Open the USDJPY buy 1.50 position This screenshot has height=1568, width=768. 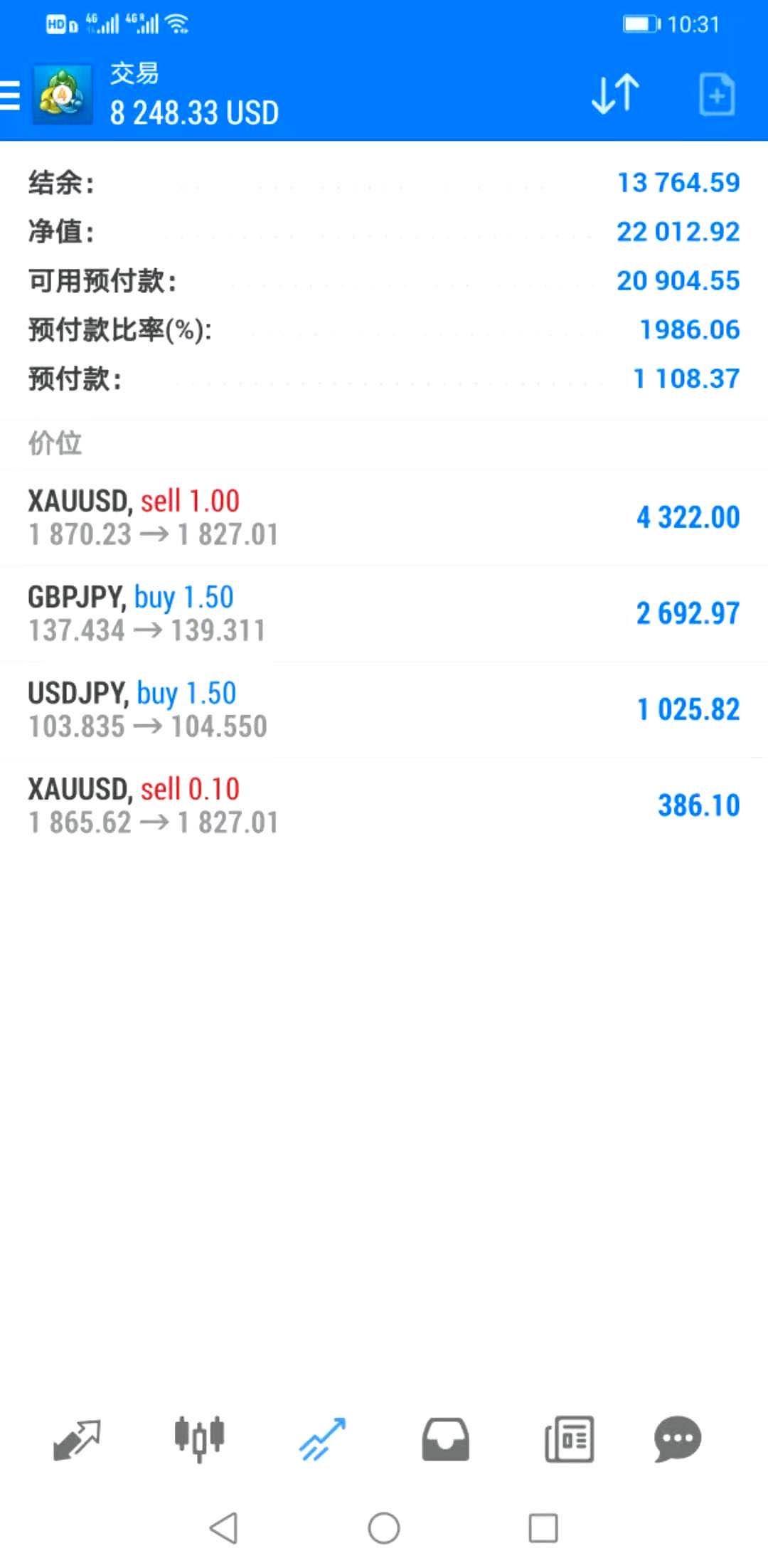[x=384, y=709]
